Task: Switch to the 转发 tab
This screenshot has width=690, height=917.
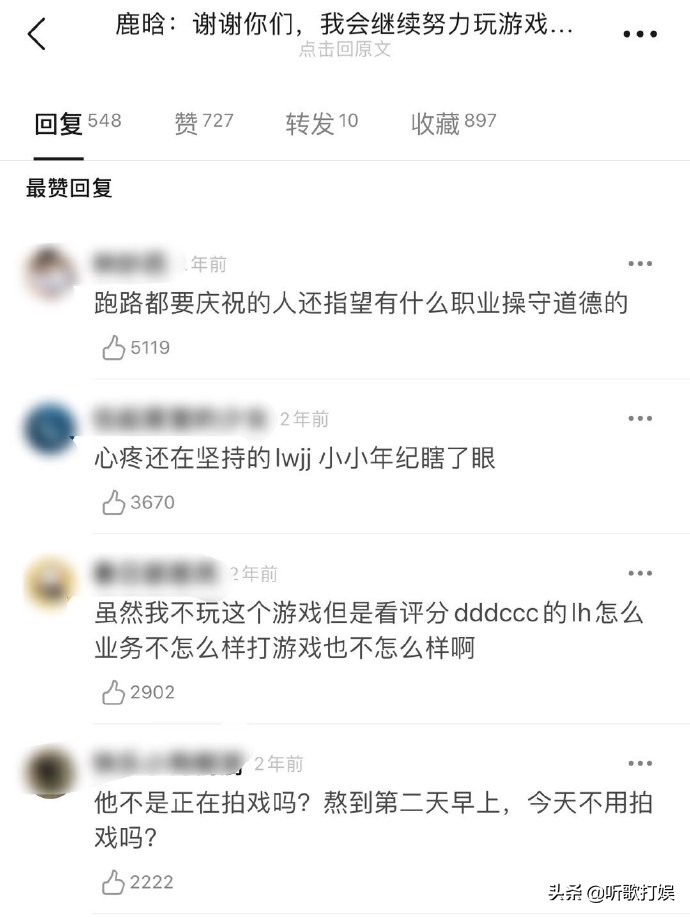Action: 309,123
